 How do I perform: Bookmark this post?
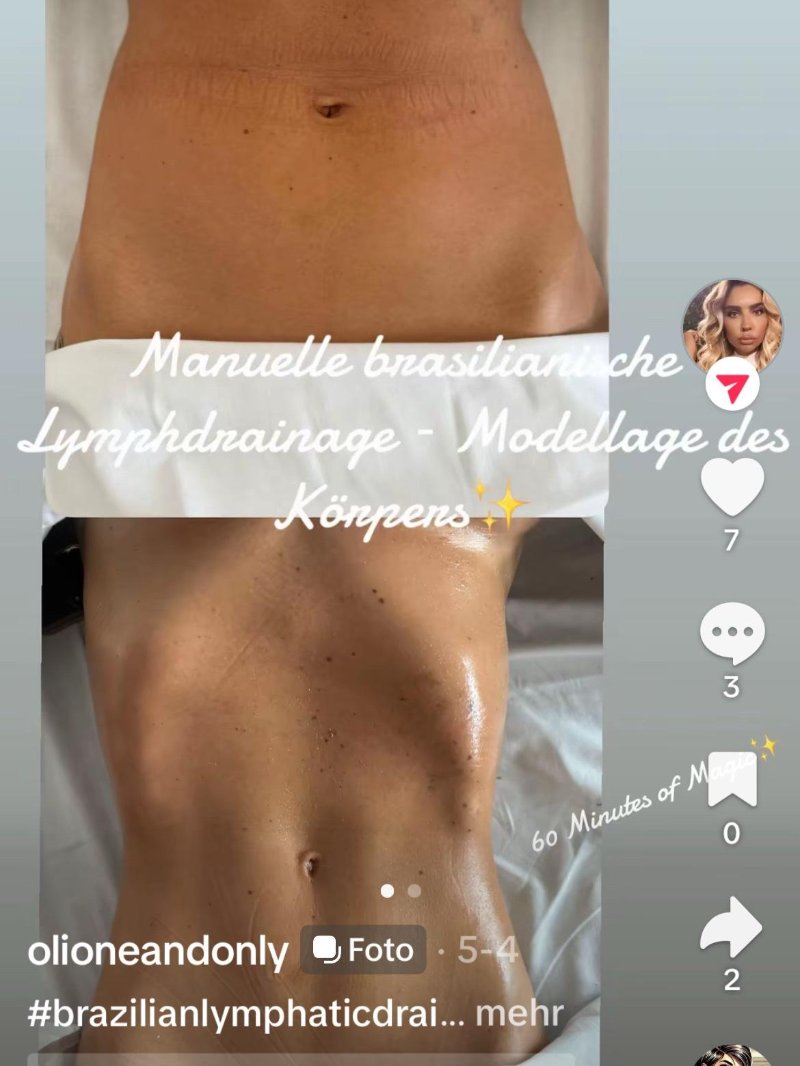732,780
